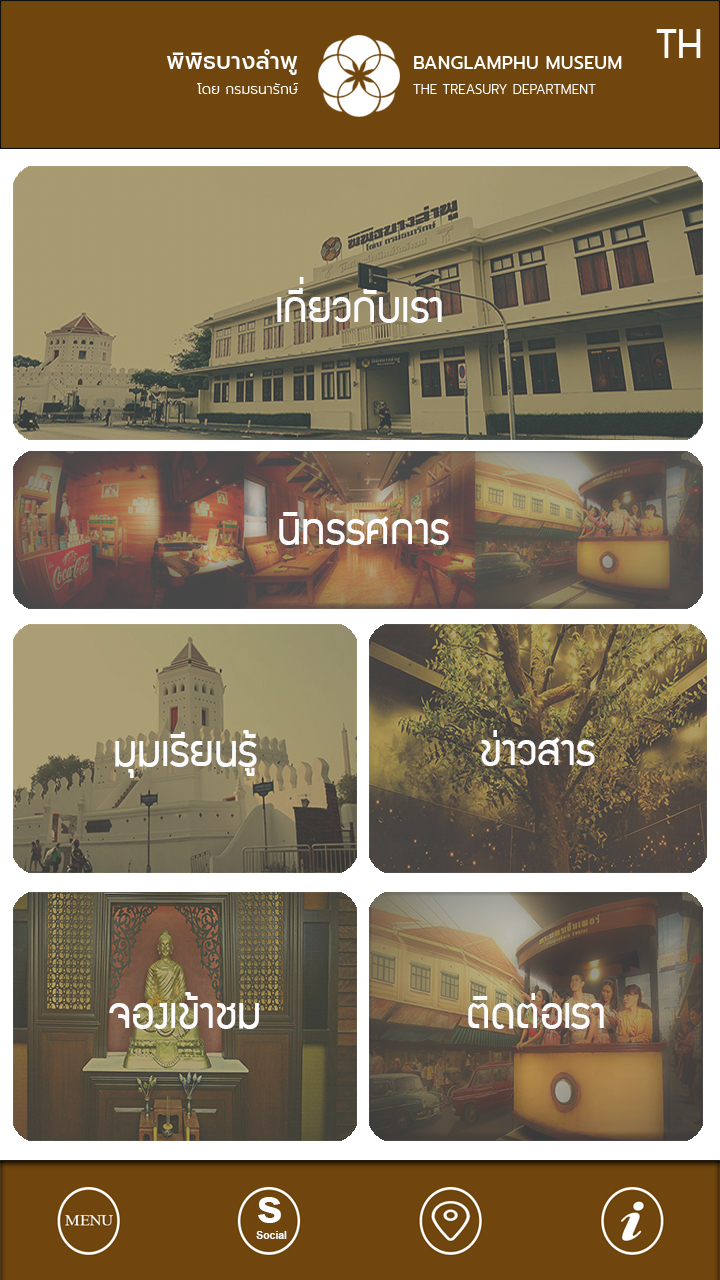Tap the Social icon
The height and width of the screenshot is (1280, 720).
point(269,1220)
